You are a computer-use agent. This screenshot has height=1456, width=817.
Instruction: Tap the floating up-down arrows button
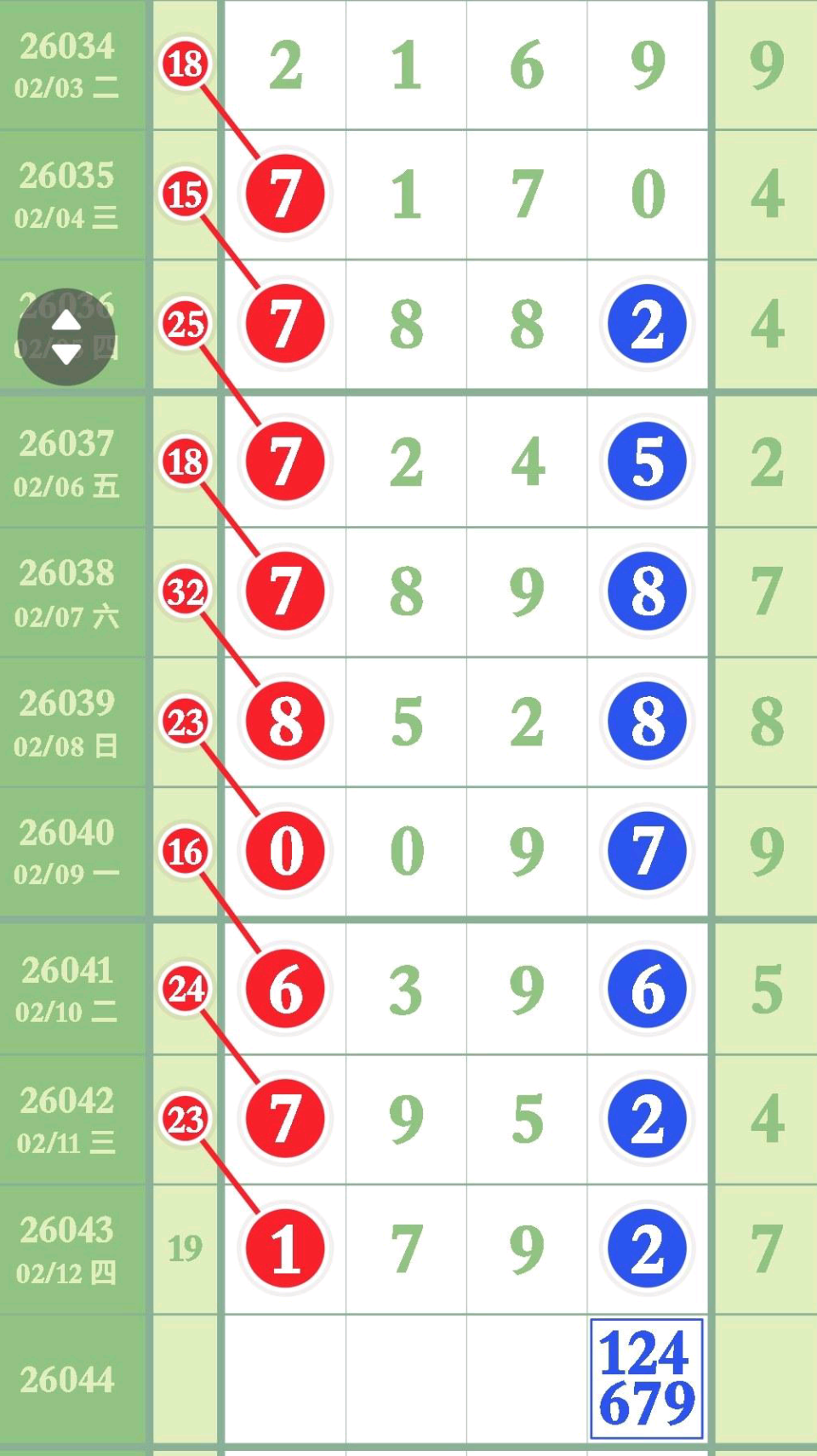(66, 337)
